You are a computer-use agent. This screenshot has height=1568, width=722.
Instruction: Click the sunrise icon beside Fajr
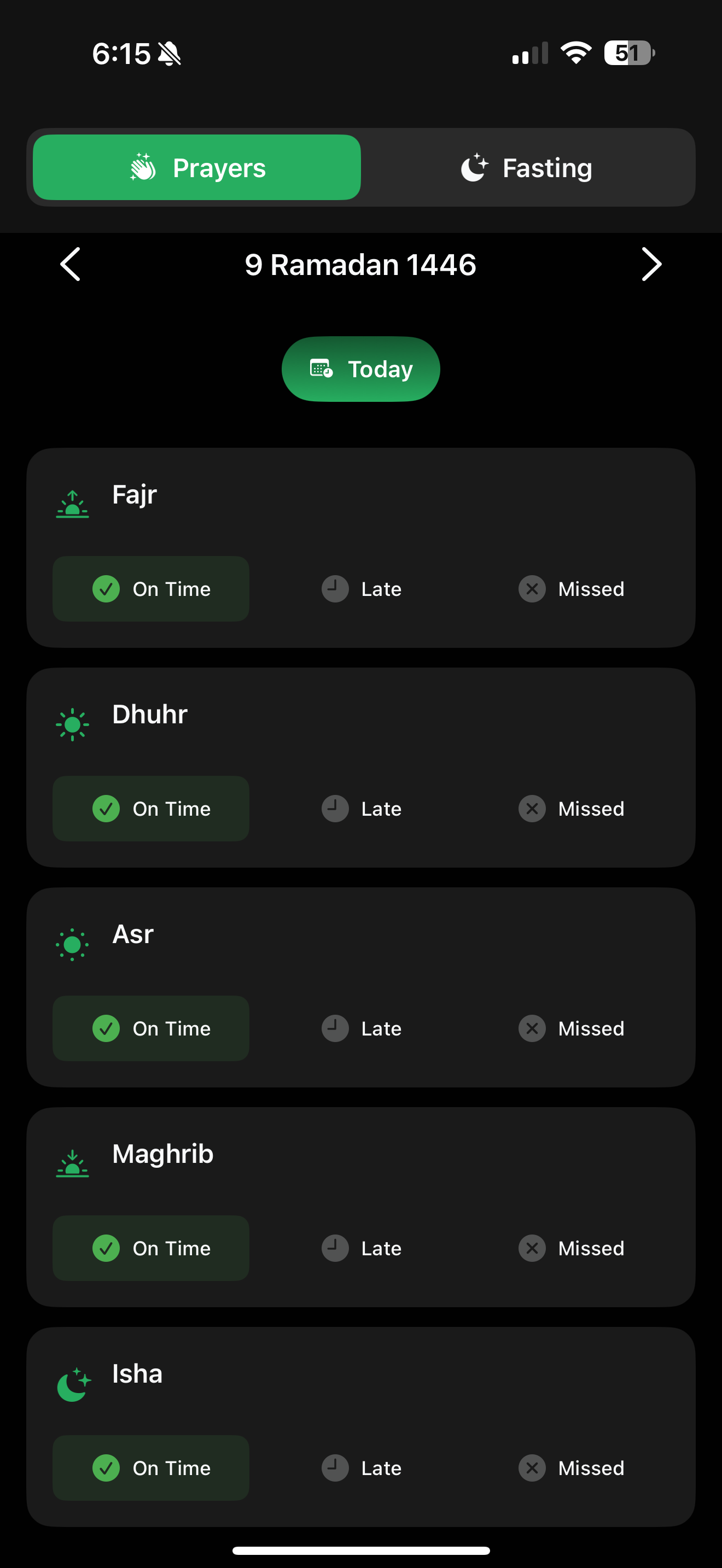coord(72,503)
